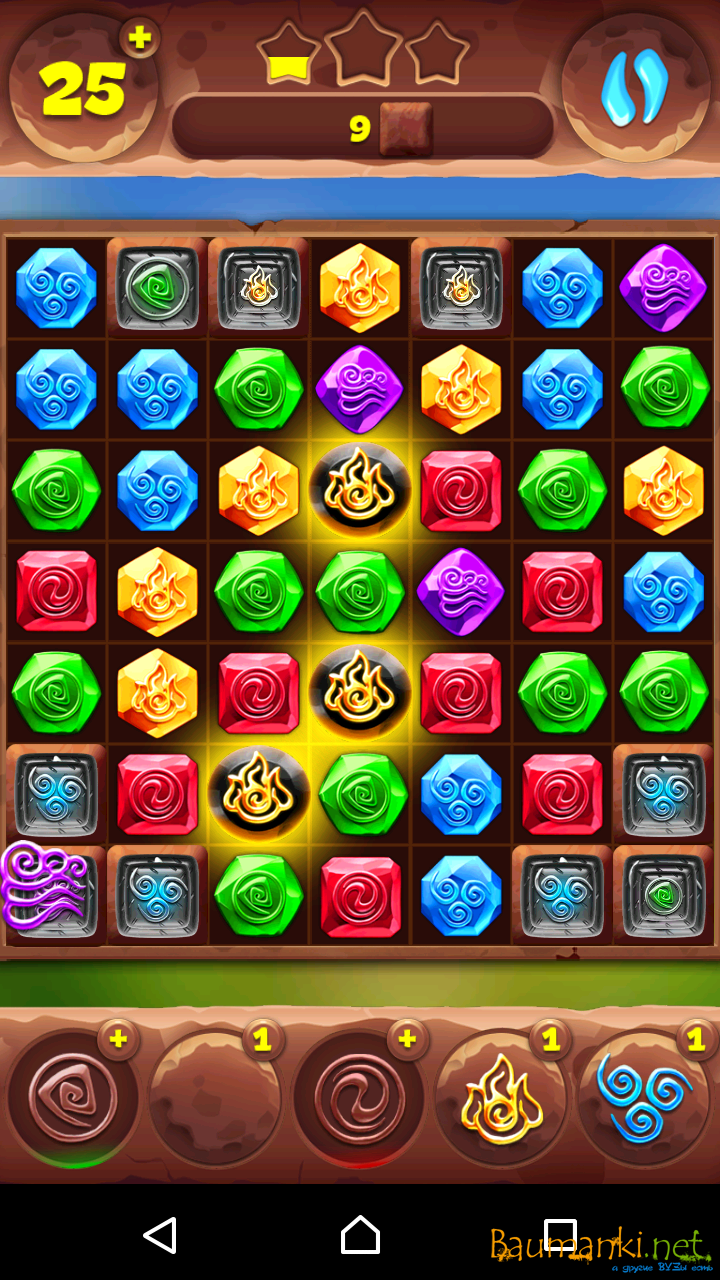Return to the home screen
Viewport: 720px width, 1280px height.
coord(360,1236)
